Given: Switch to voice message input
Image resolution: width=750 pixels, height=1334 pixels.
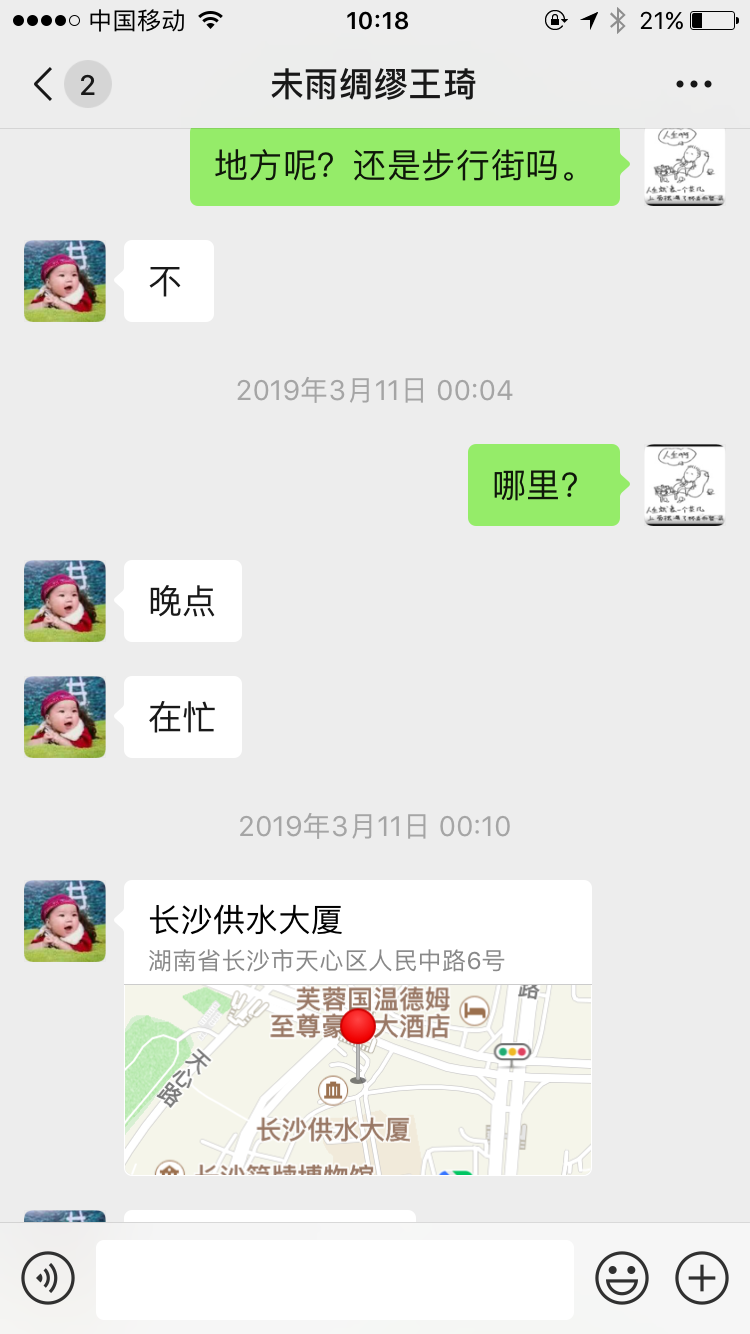Looking at the screenshot, I should [48, 1278].
